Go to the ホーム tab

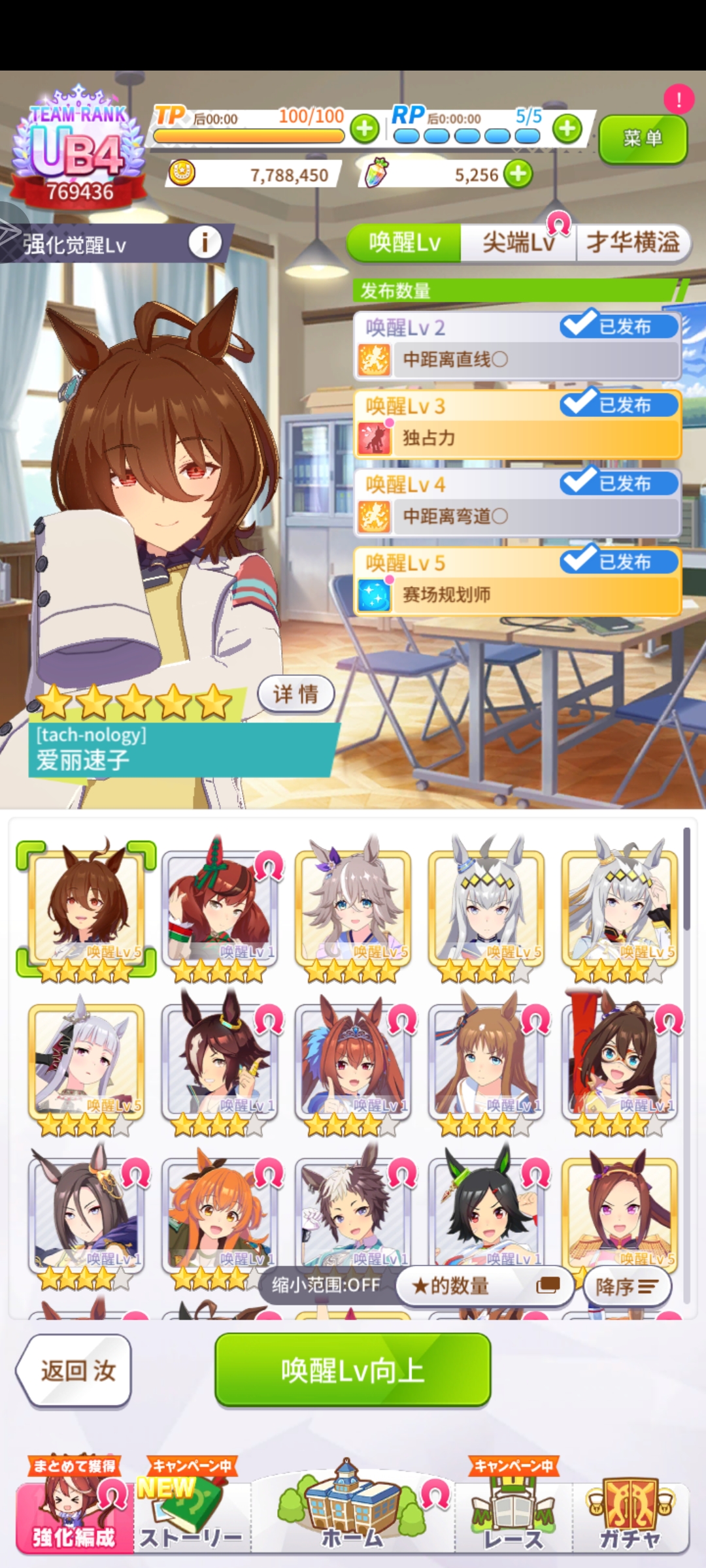(x=353, y=1516)
